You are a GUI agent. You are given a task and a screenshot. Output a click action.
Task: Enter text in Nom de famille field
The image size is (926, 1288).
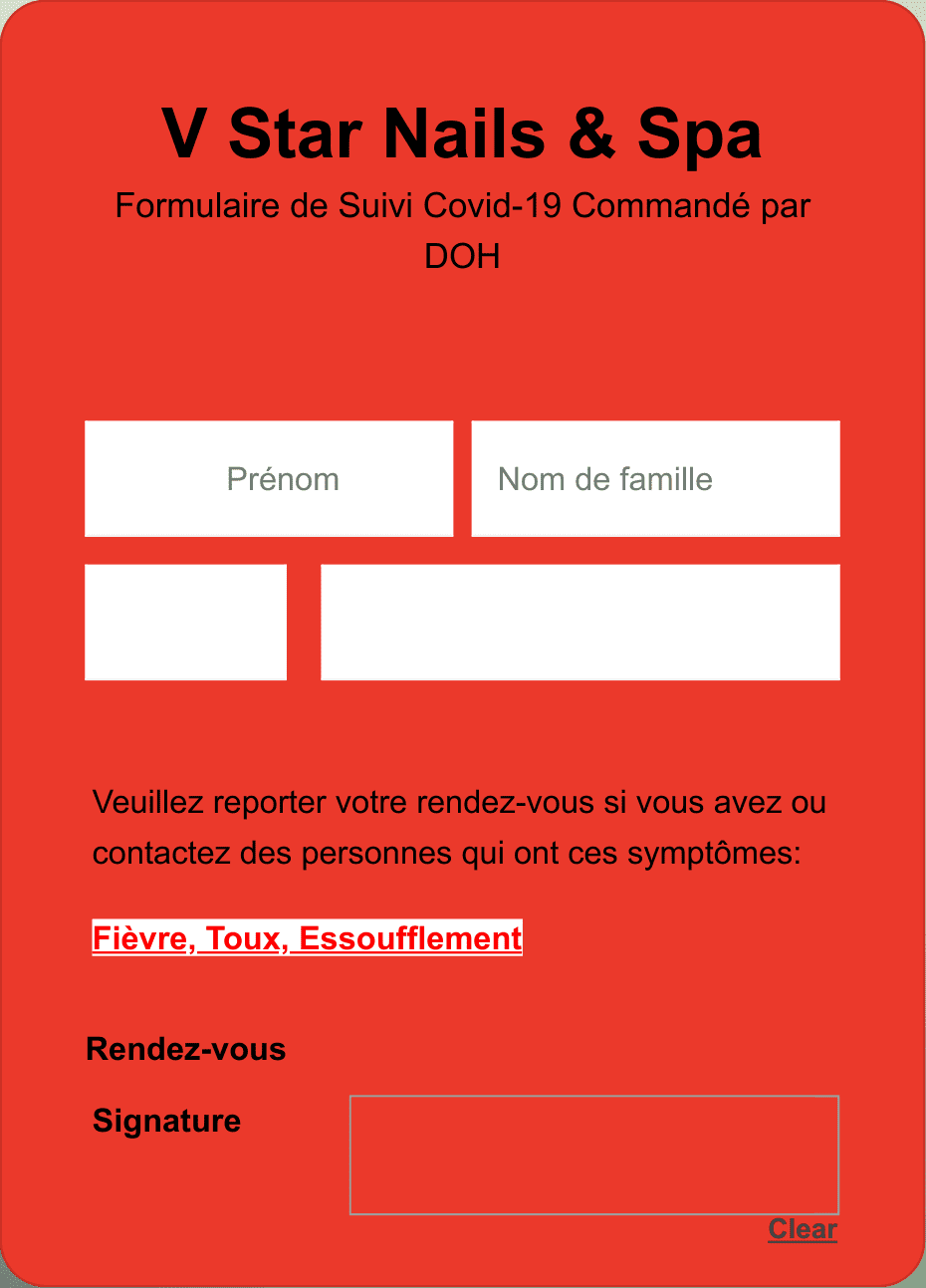click(x=655, y=479)
